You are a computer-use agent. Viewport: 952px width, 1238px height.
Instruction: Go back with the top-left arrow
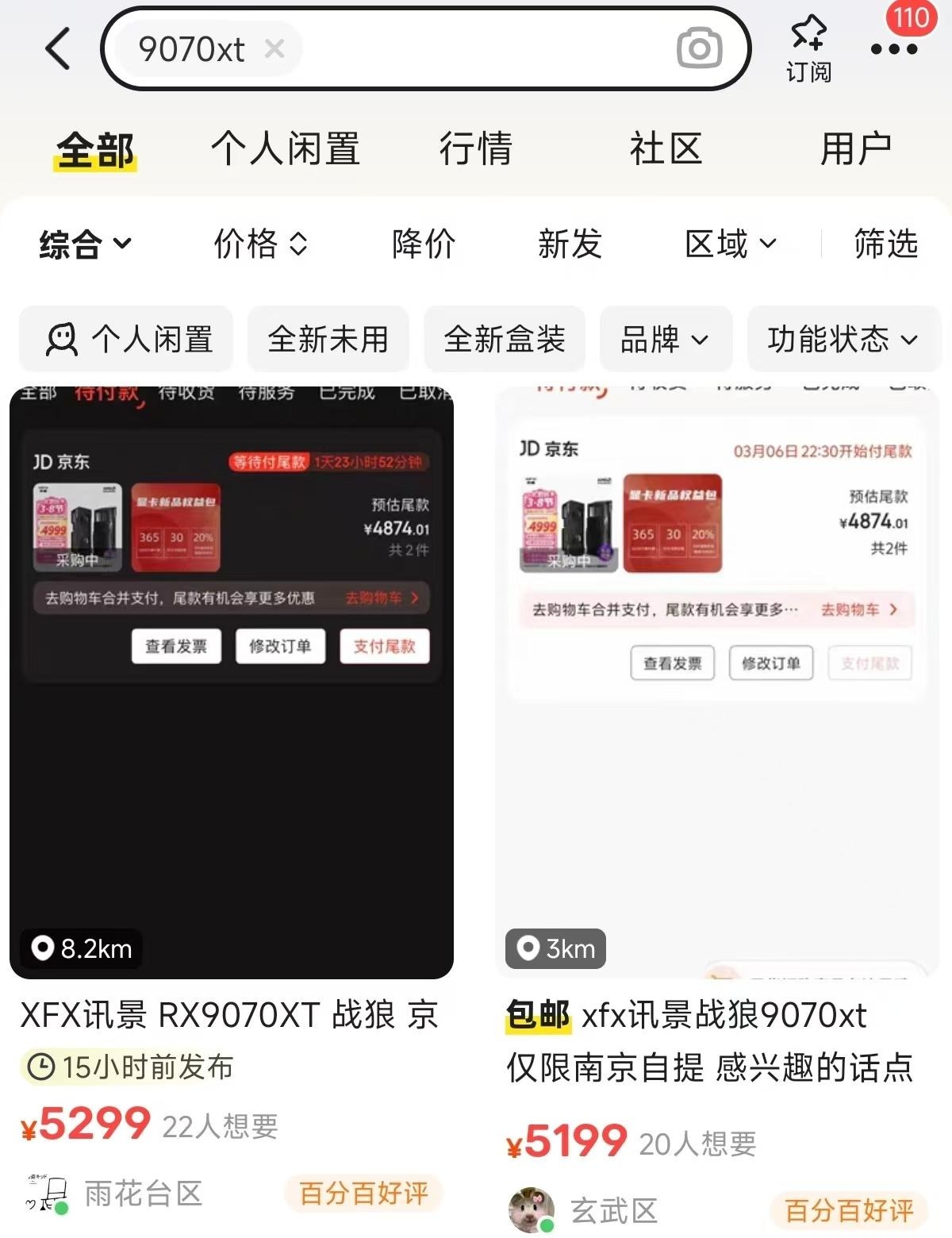pyautogui.click(x=58, y=48)
